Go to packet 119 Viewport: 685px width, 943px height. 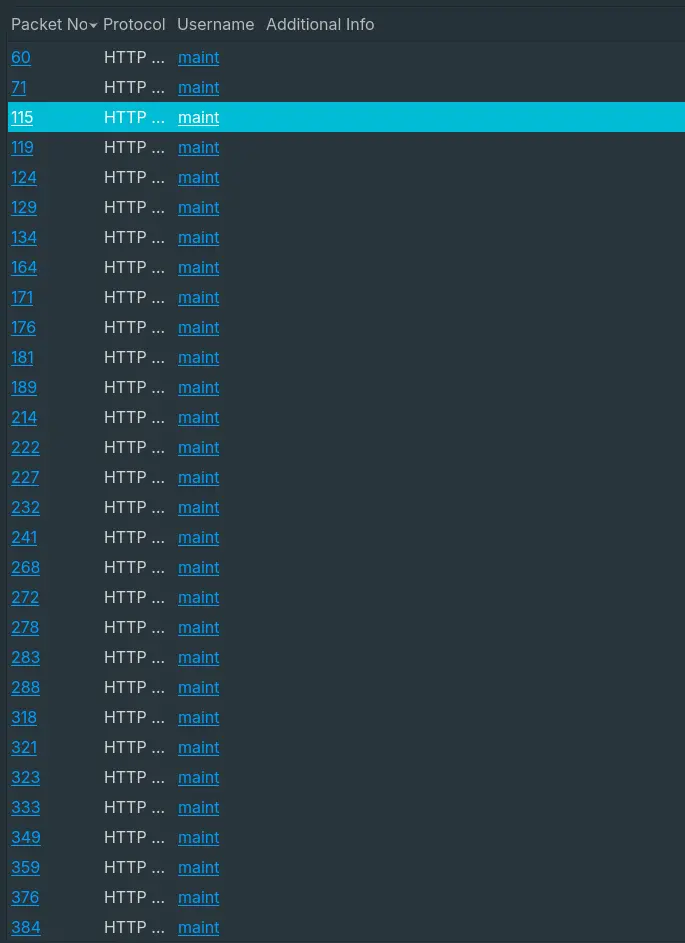[22, 148]
